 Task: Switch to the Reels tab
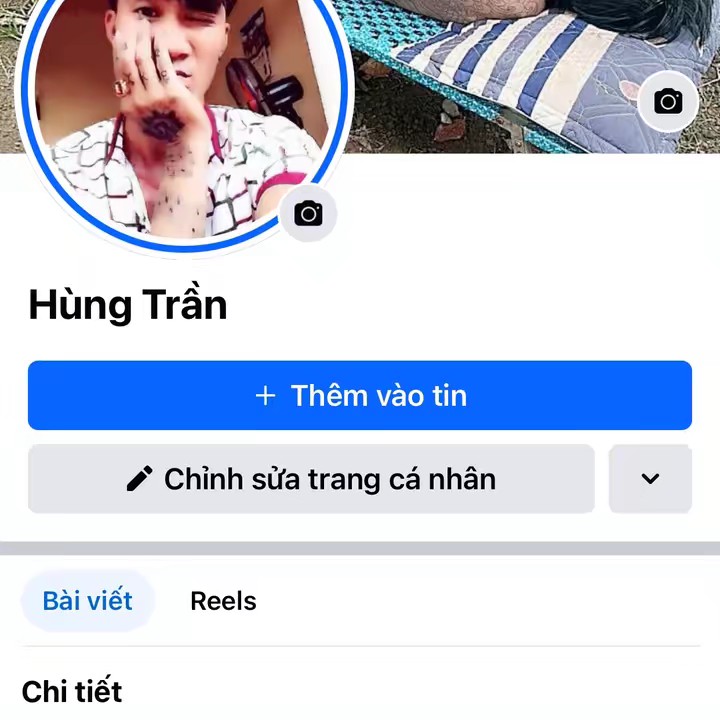[x=223, y=601]
